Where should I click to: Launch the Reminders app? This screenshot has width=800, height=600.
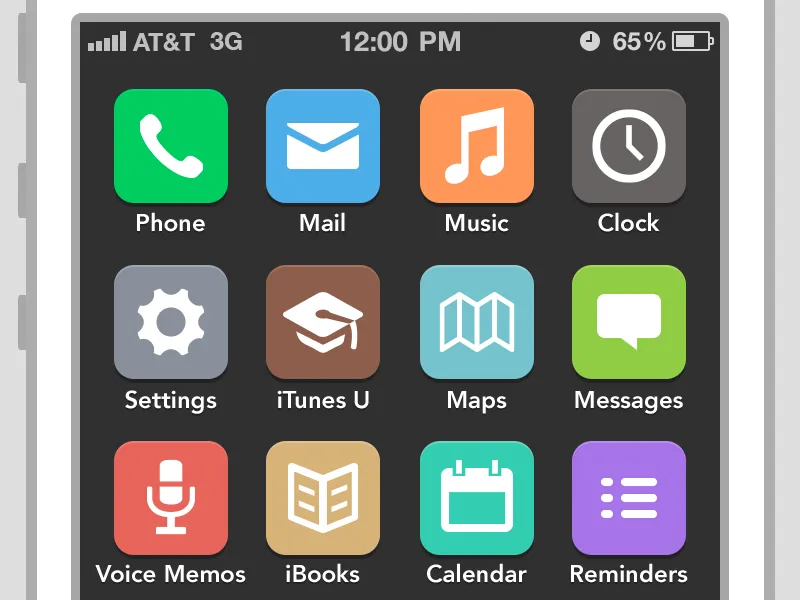click(629, 498)
